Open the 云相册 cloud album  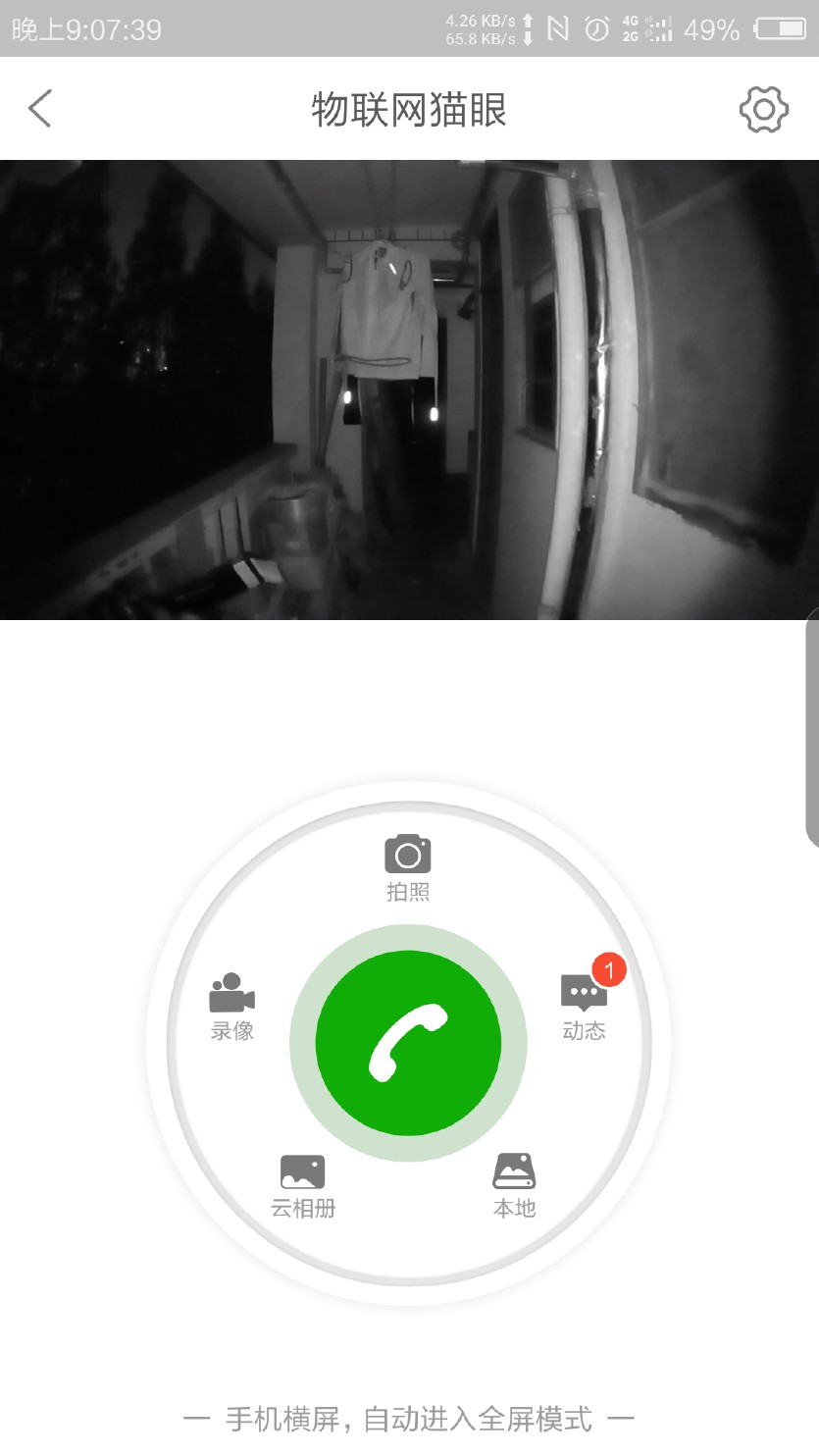click(303, 1185)
